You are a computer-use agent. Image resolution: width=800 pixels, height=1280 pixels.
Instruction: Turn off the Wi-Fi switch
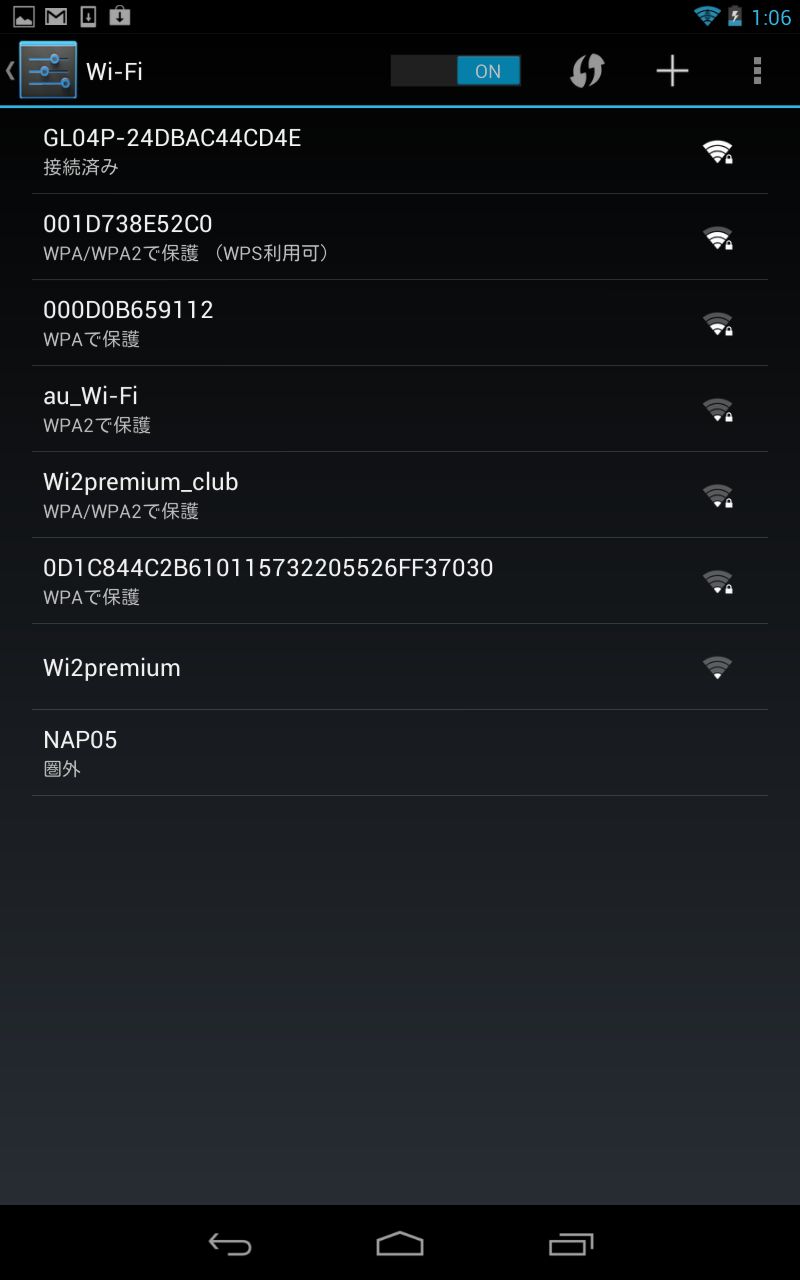coord(455,71)
